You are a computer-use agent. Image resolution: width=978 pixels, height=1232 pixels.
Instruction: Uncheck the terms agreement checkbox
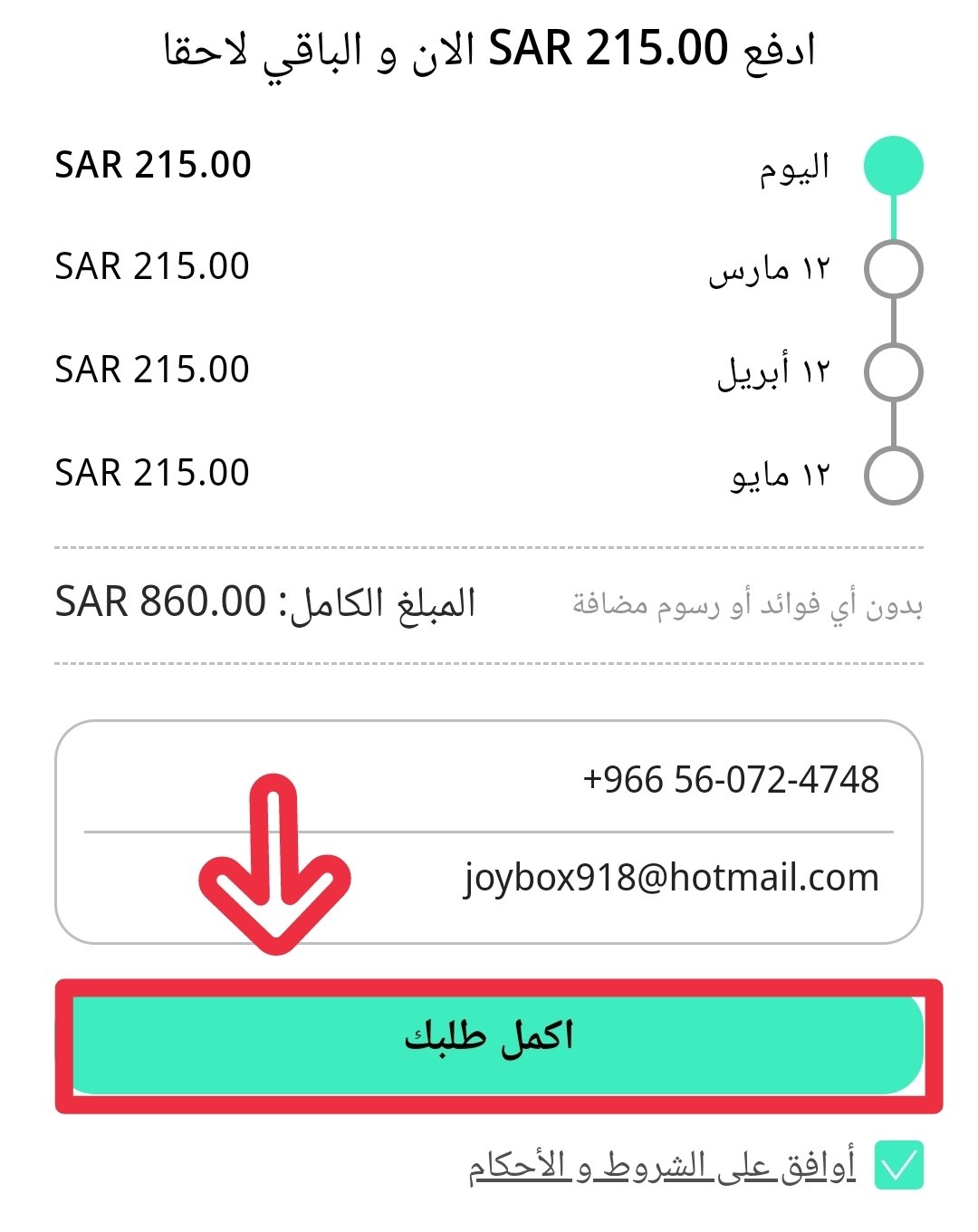pyautogui.click(x=898, y=1165)
